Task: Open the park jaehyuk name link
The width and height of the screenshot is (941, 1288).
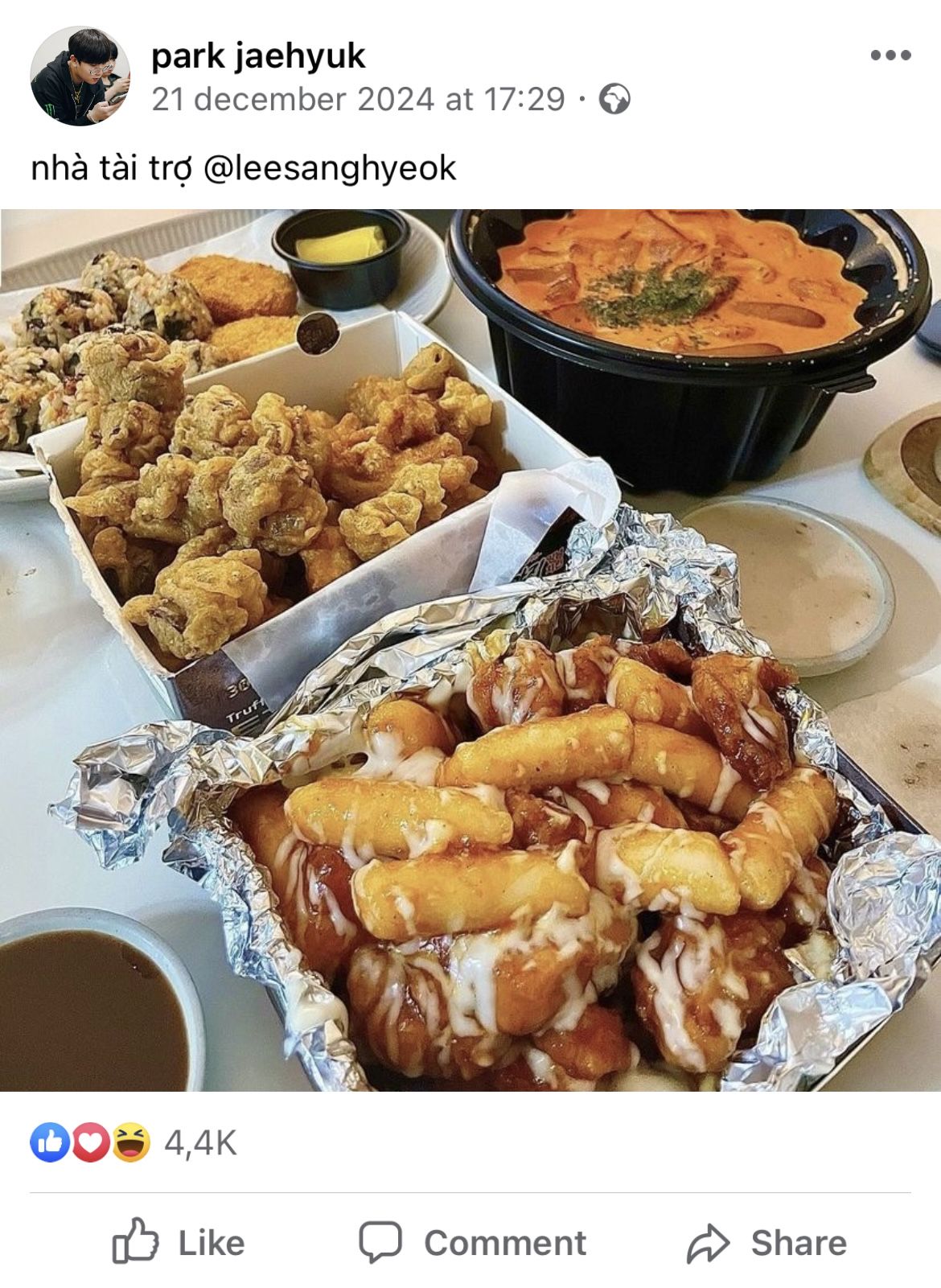Action: coord(258,56)
